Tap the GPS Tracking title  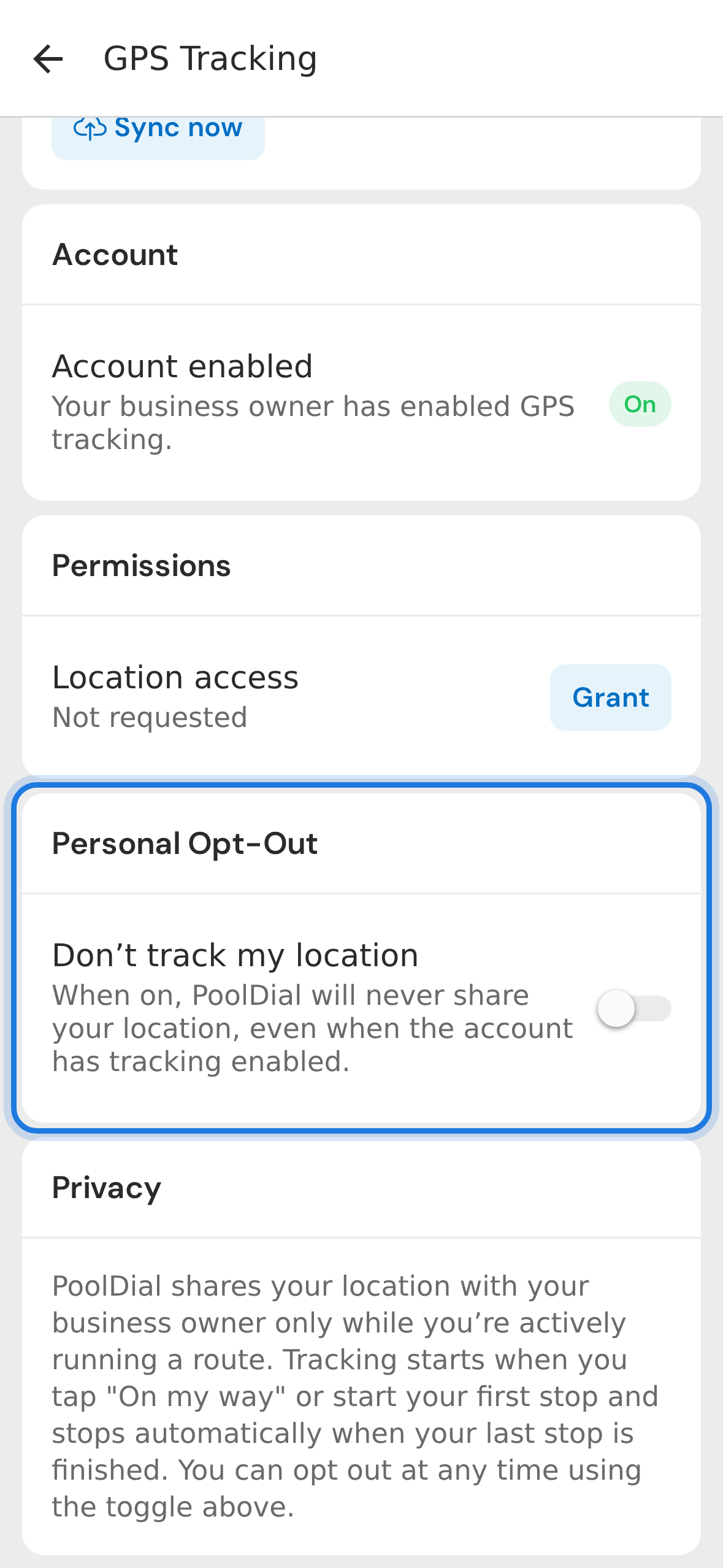[210, 59]
